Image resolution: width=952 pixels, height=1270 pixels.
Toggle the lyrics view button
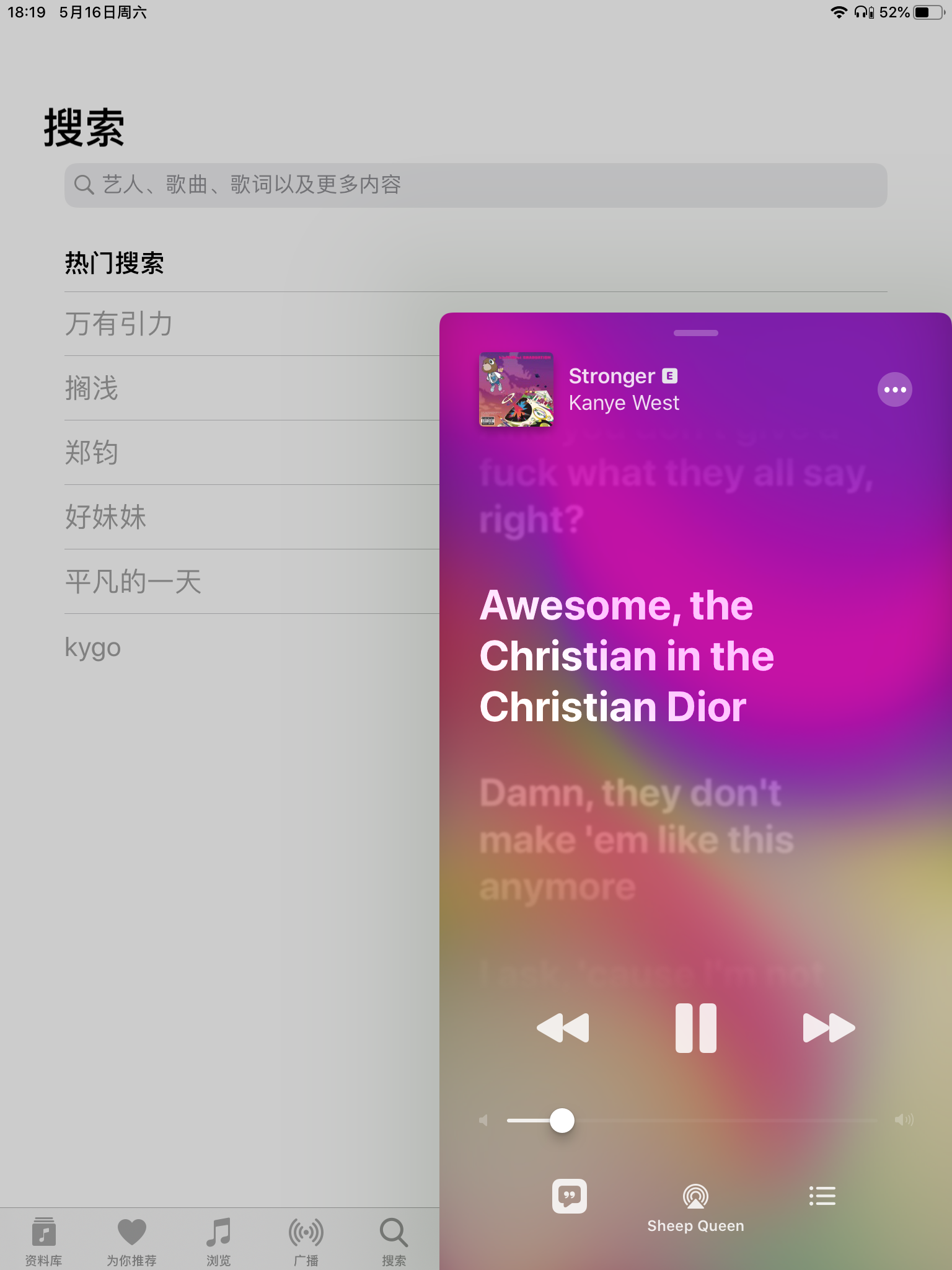pos(569,1196)
